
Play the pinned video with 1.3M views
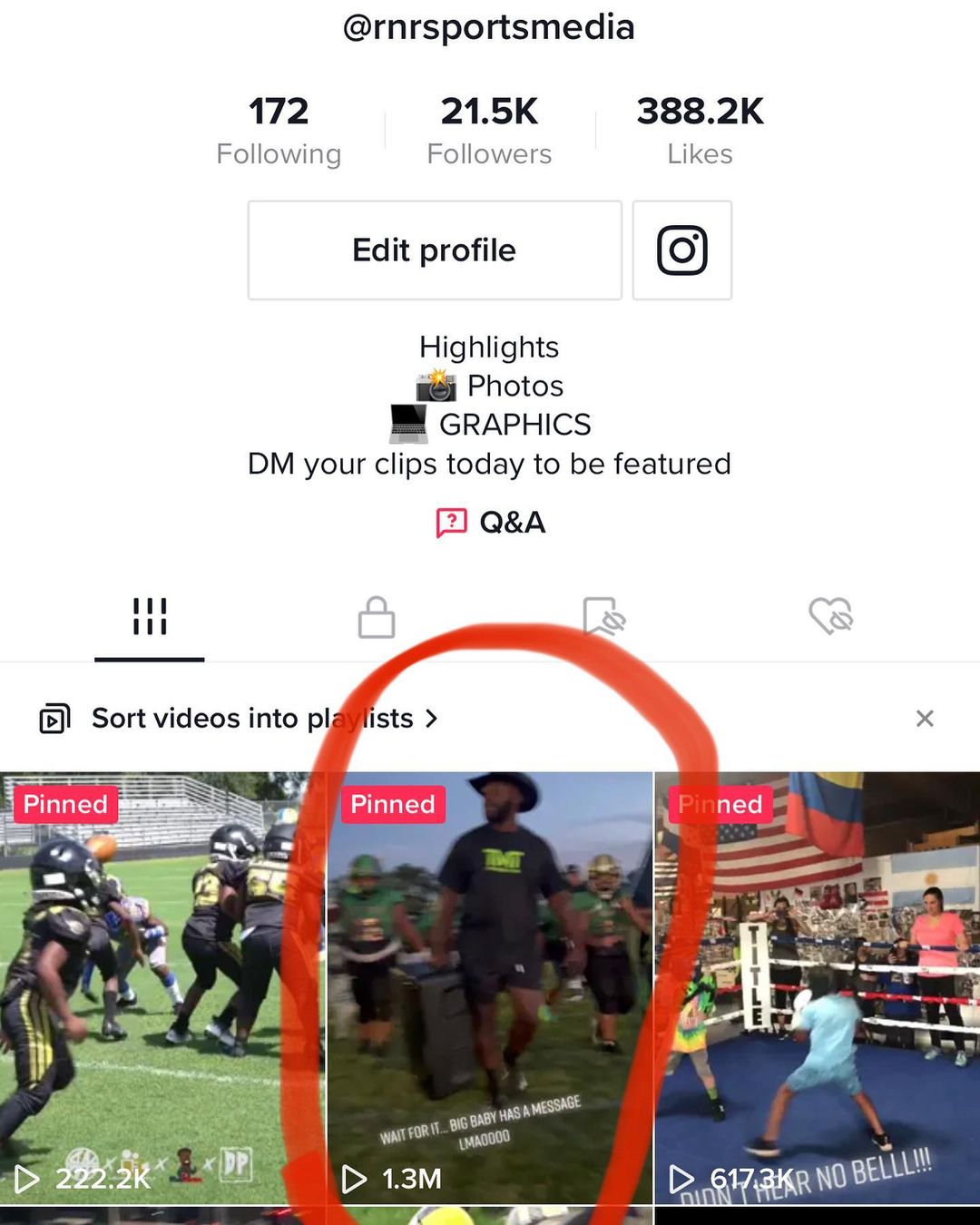490,988
